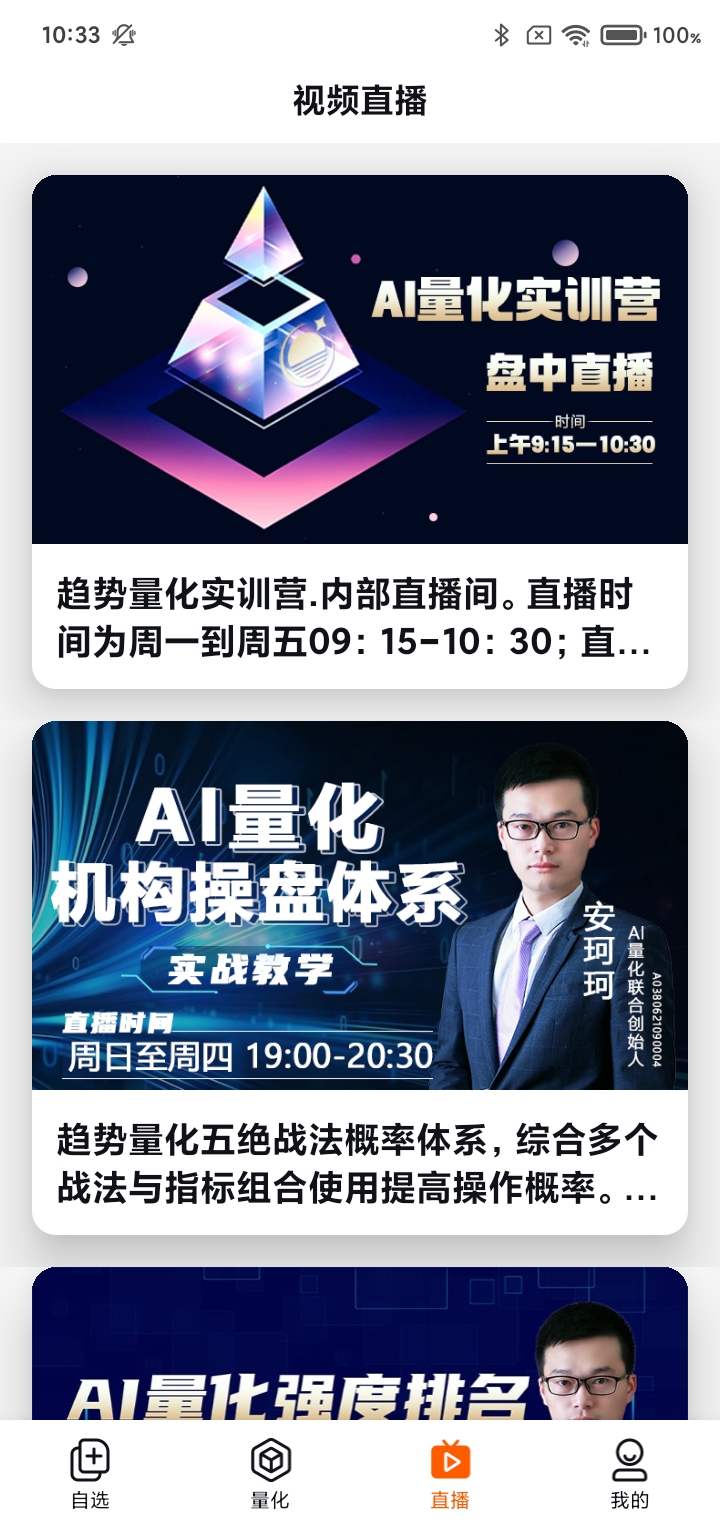Switch to the 自选 tab
This screenshot has width=720, height=1520.
click(x=90, y=1472)
